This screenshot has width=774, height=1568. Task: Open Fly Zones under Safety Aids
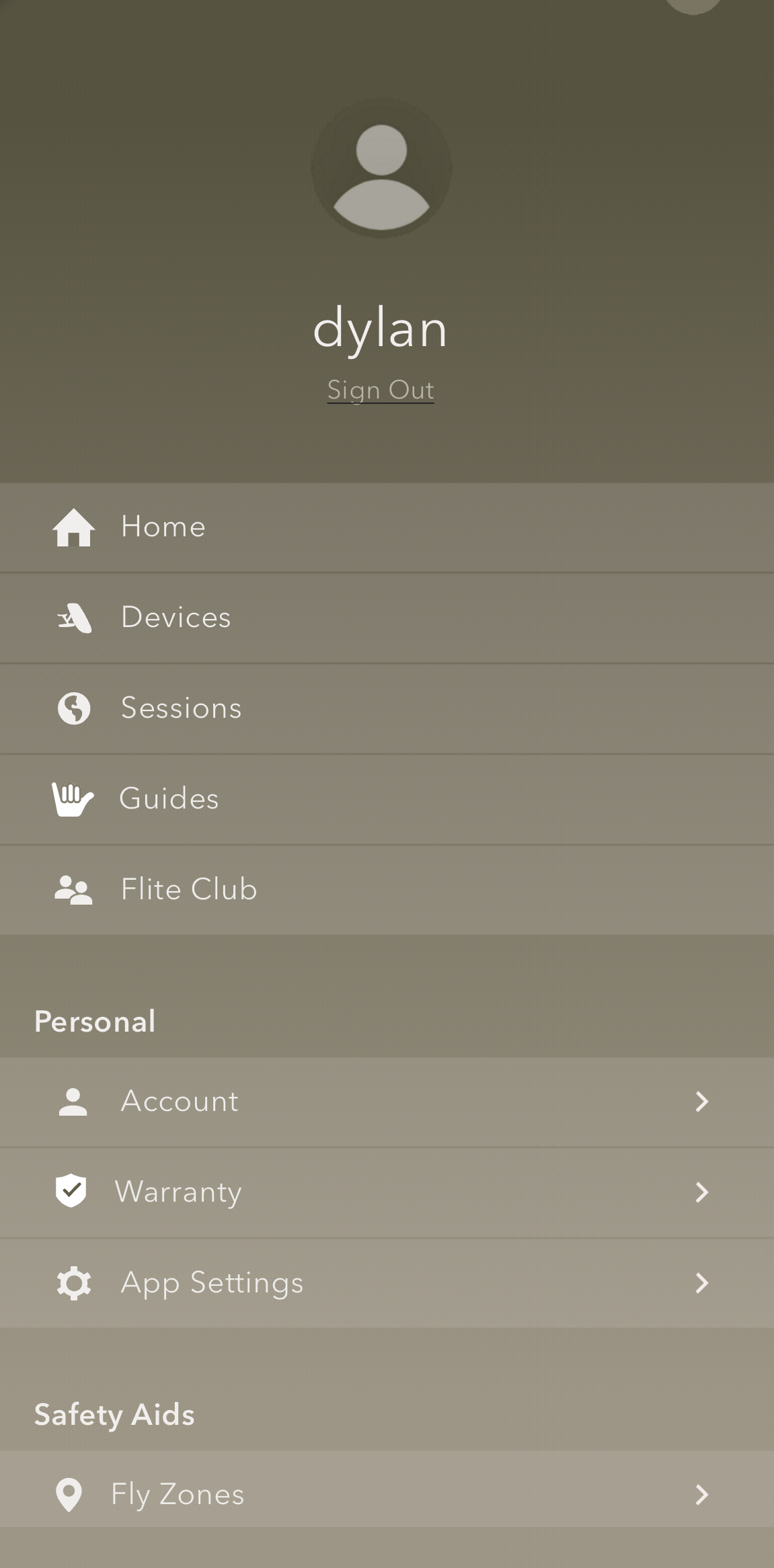pyautogui.click(x=387, y=1495)
